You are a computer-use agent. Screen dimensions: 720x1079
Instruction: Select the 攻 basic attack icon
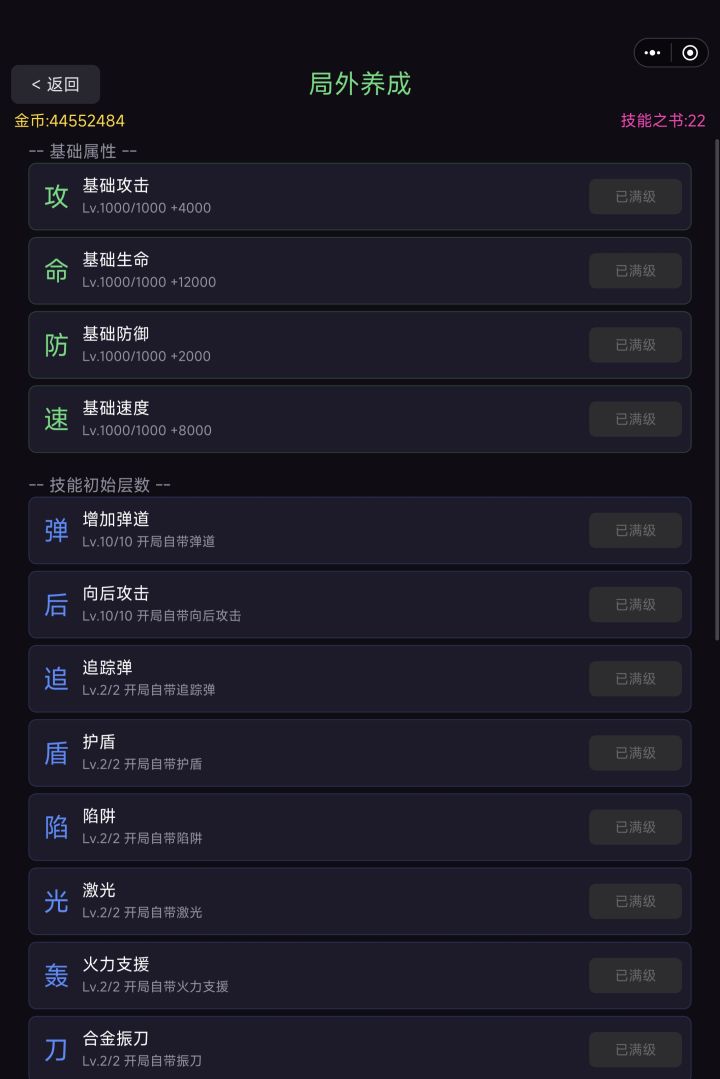coord(56,196)
